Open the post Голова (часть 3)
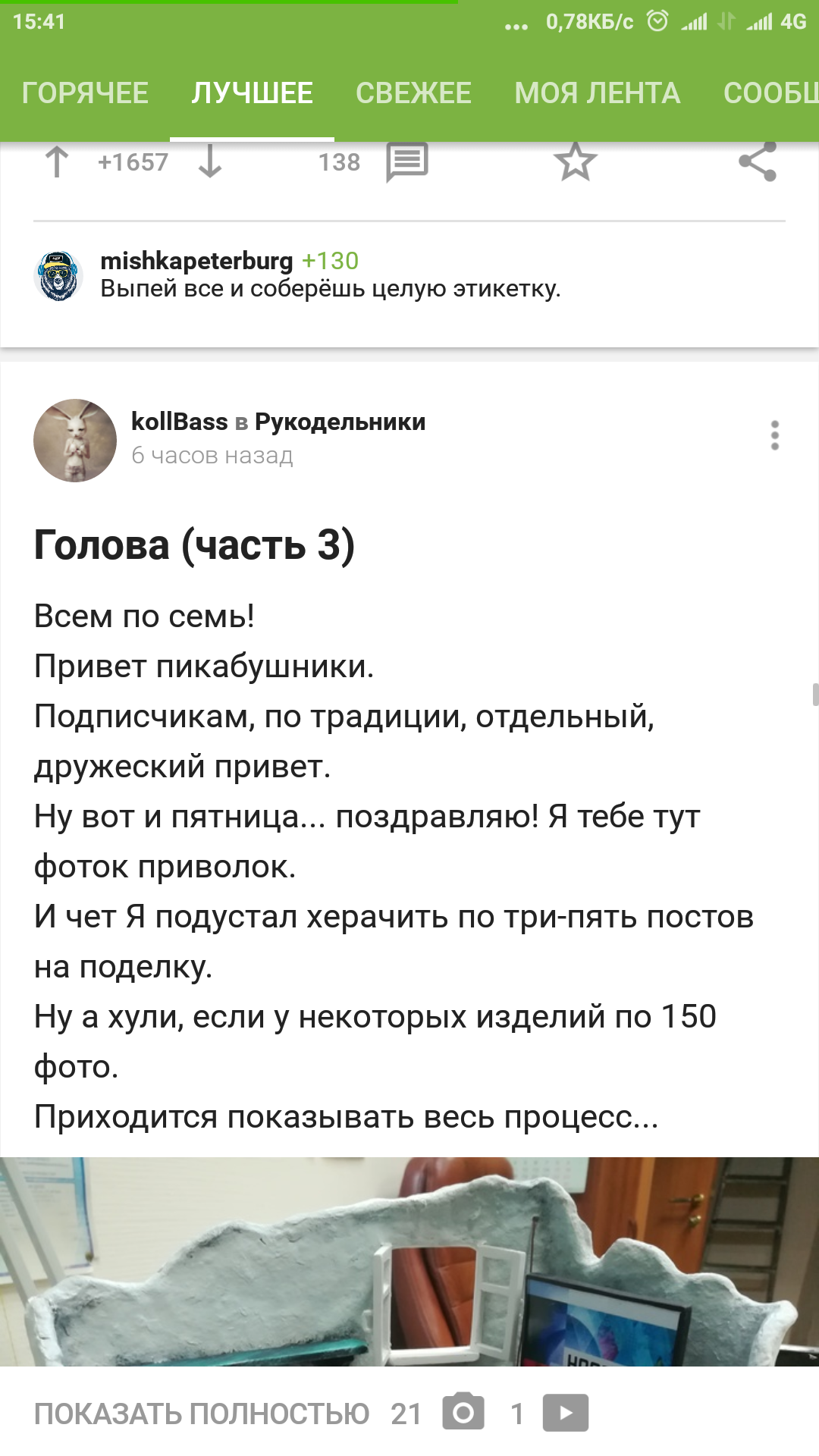819x1456 pixels. tap(194, 545)
